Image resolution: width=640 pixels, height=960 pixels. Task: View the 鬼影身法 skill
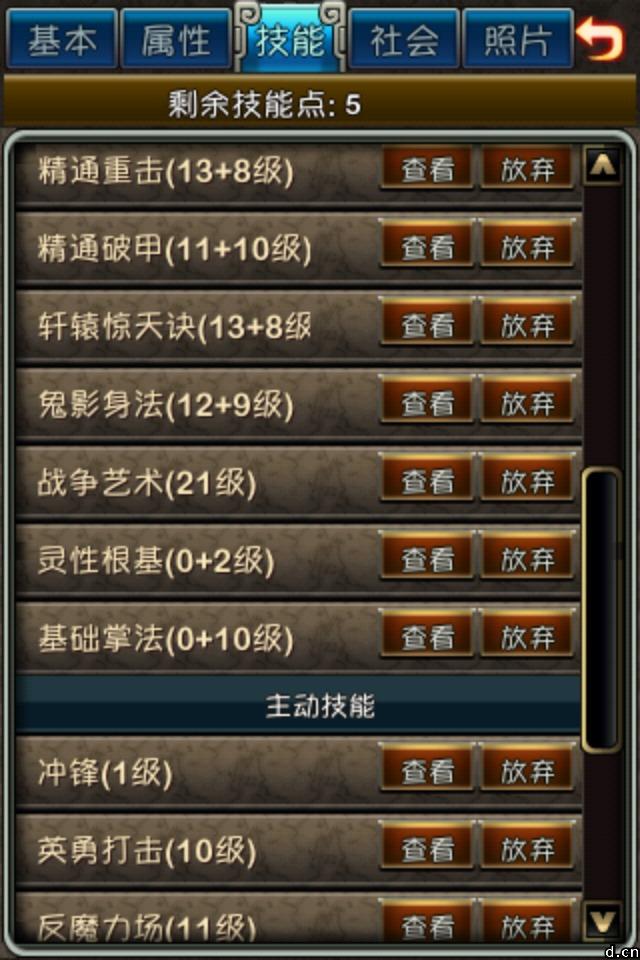[427, 403]
